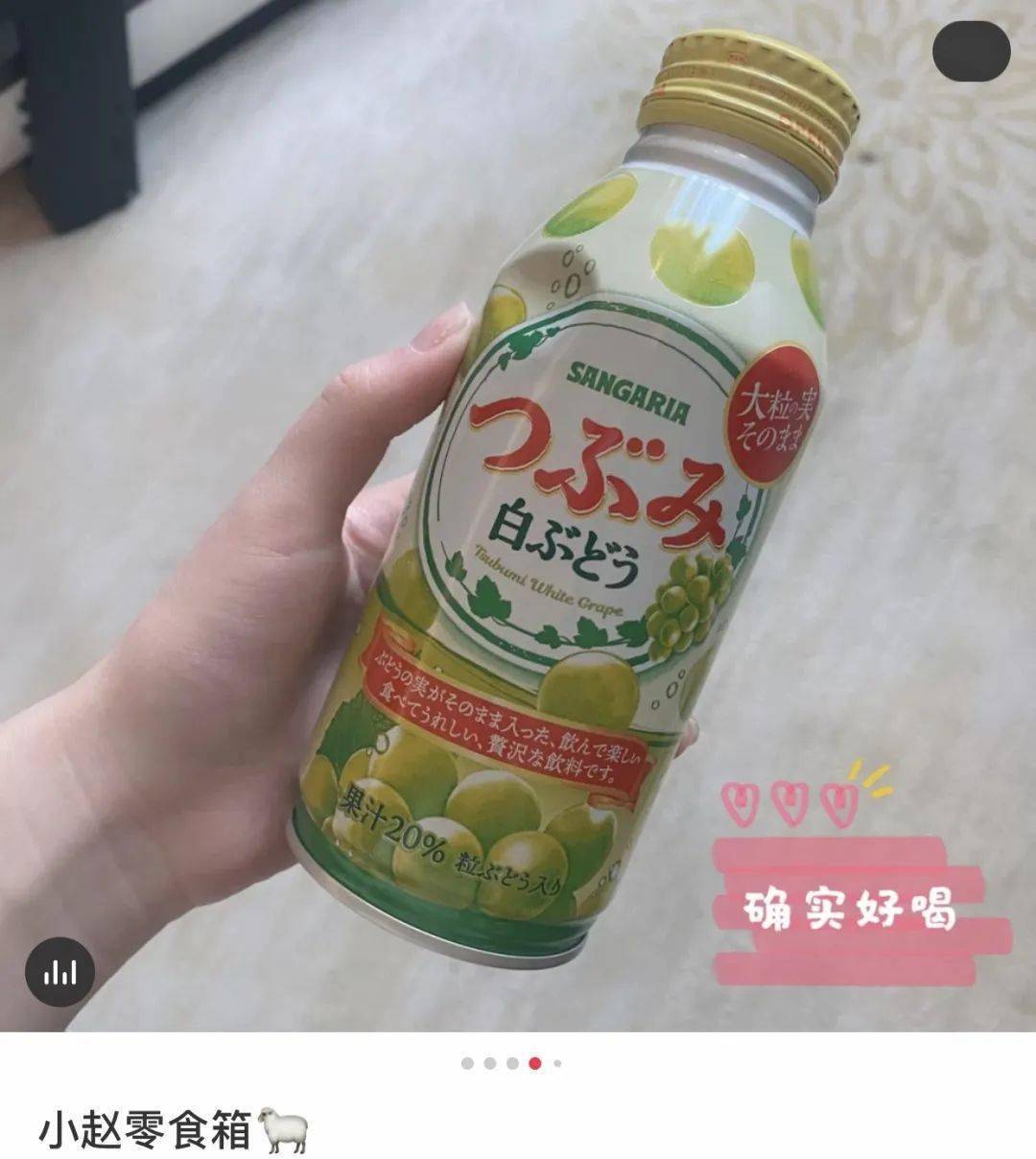Tap the image page indicator dots

511,1063
